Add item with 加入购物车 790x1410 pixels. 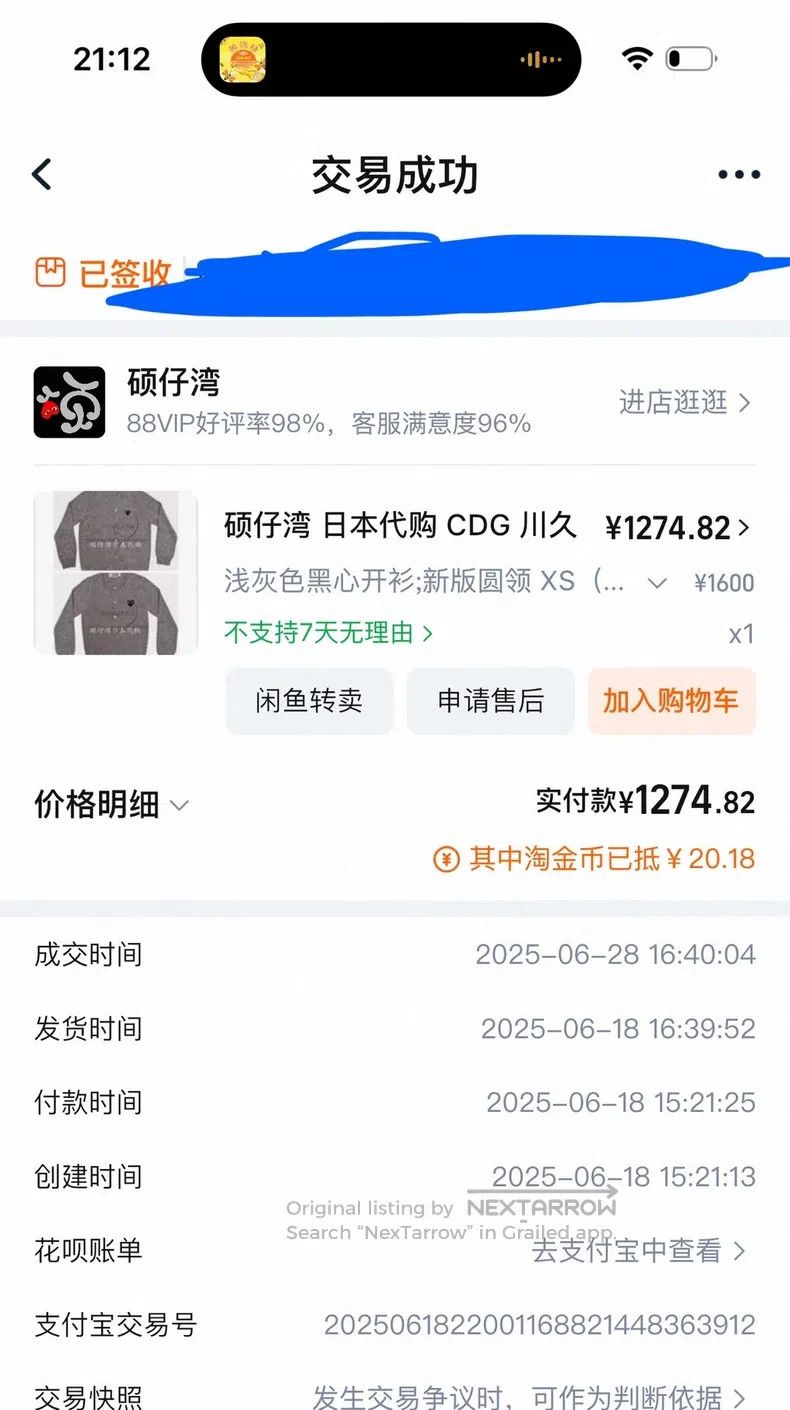point(671,701)
